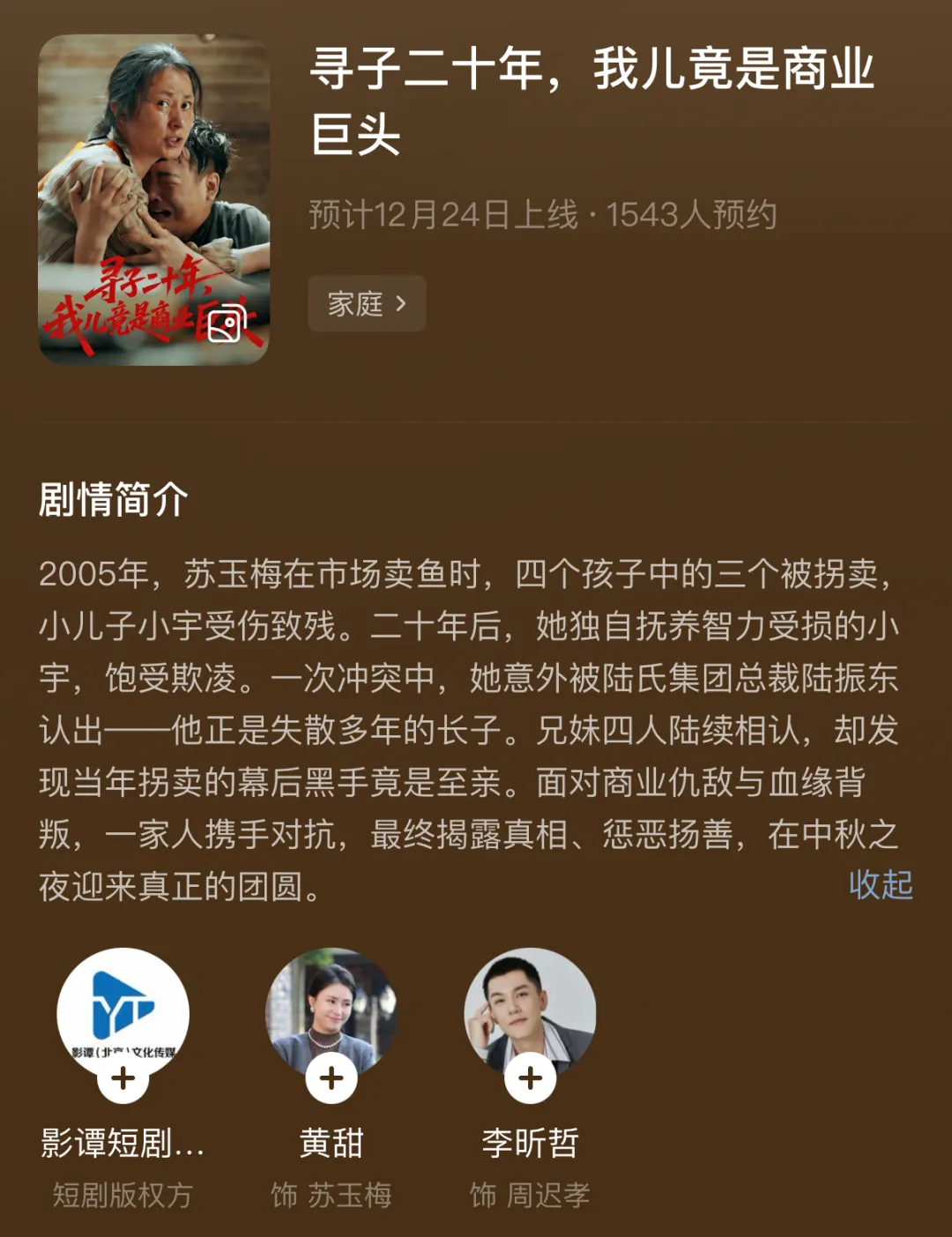
Task: Follow actress 黄甜
Action: 331,1077
